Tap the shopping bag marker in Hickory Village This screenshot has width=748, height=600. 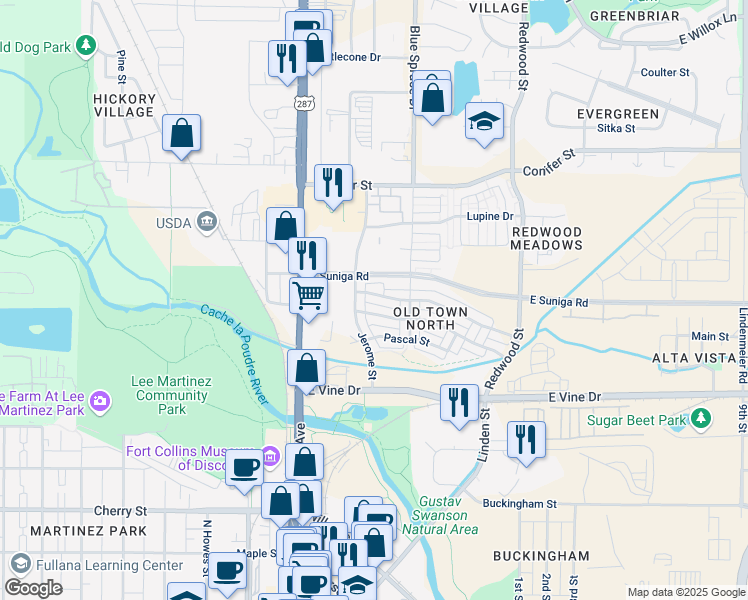pos(181,133)
